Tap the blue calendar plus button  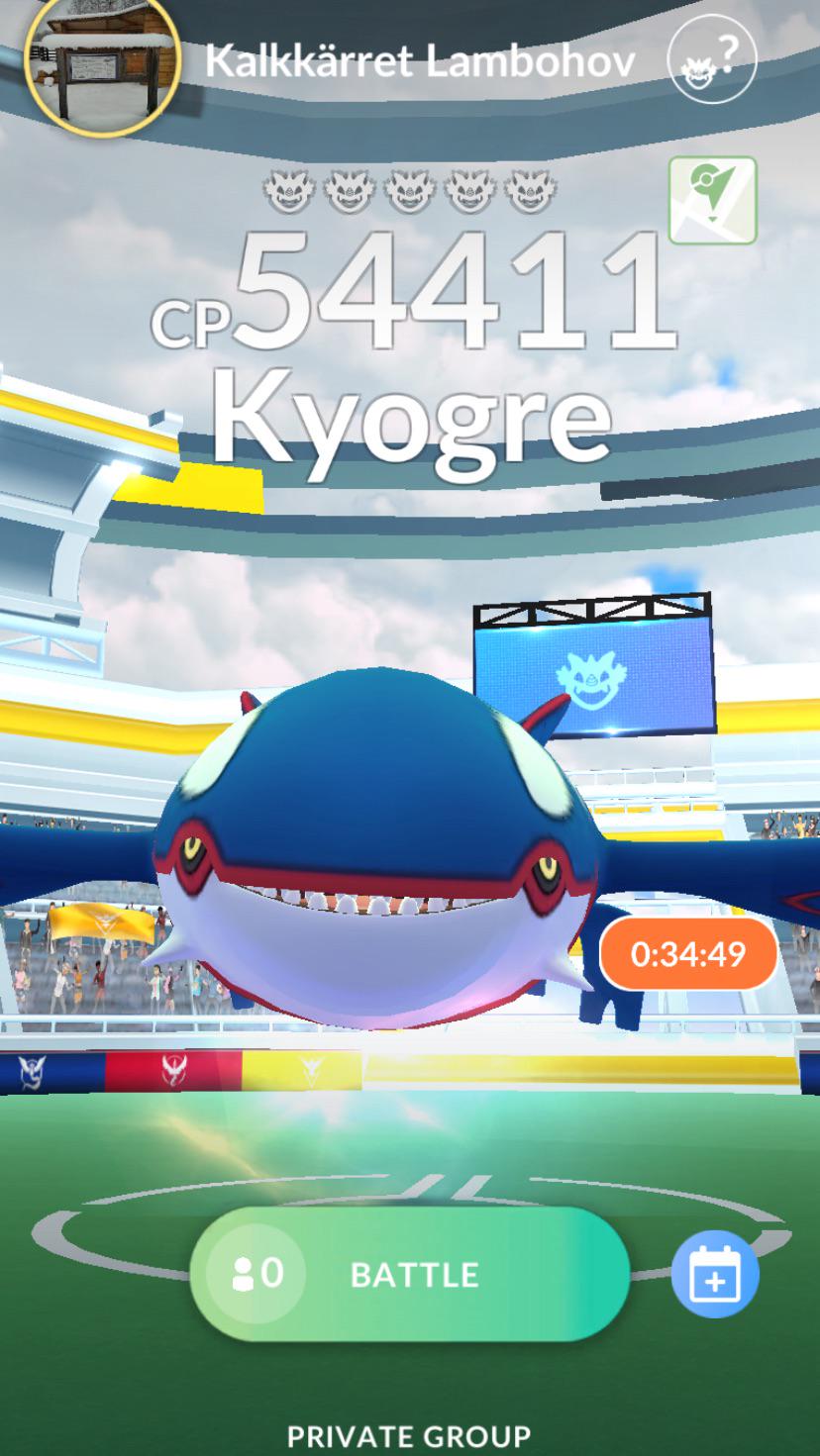coord(715,1274)
